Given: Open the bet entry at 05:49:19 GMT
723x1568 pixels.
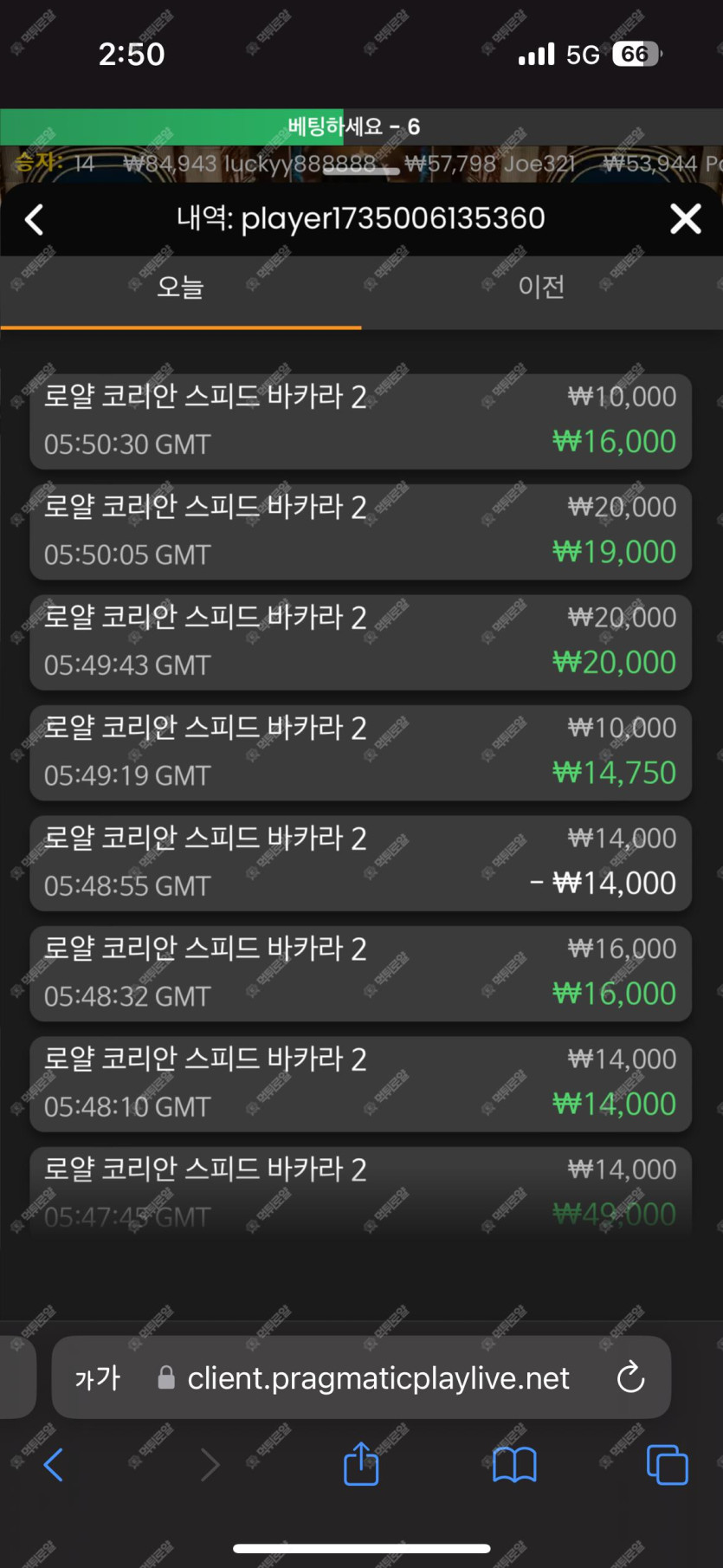Looking at the screenshot, I should (x=360, y=753).
